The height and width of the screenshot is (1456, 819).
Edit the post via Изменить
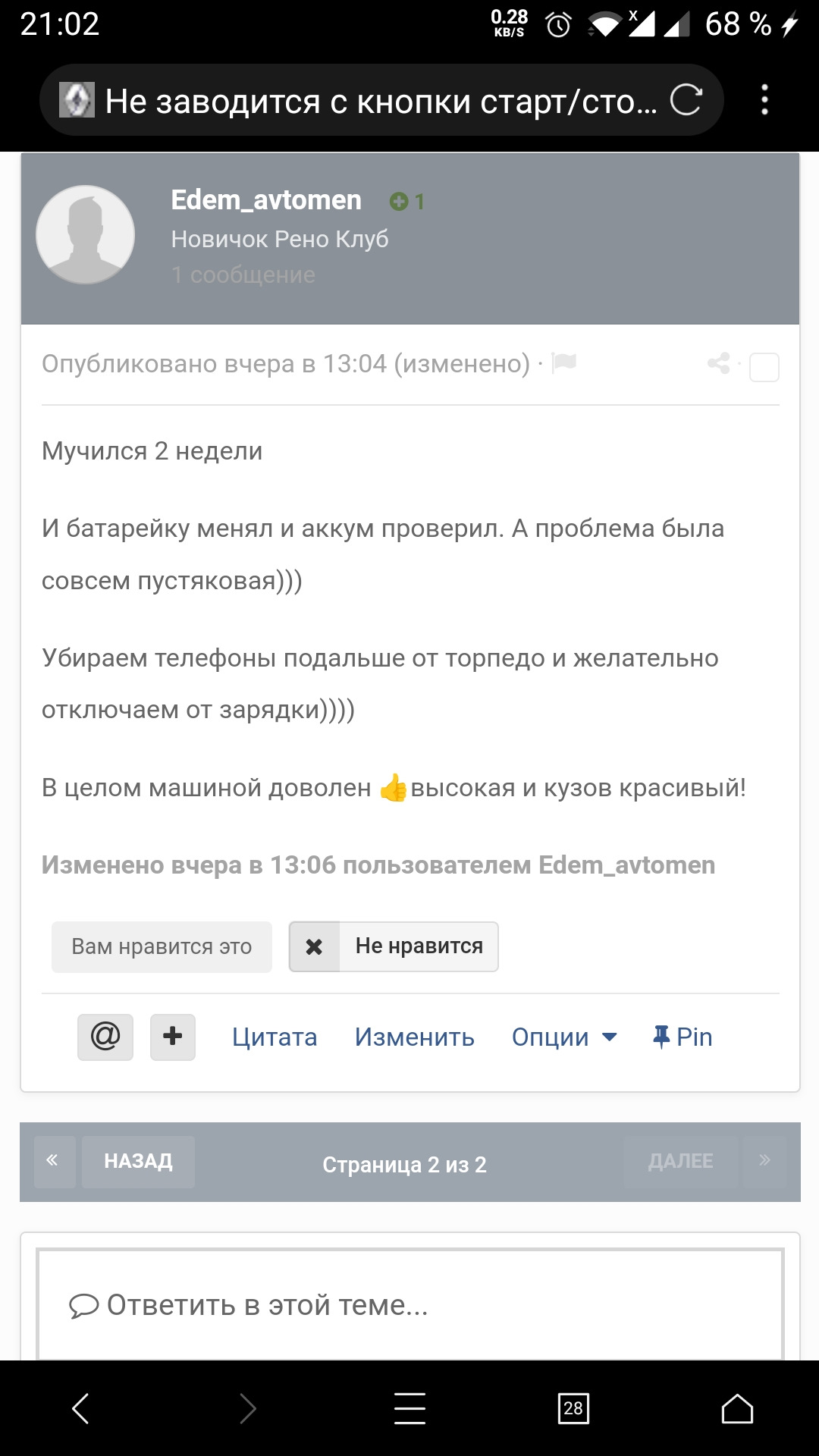(415, 1037)
